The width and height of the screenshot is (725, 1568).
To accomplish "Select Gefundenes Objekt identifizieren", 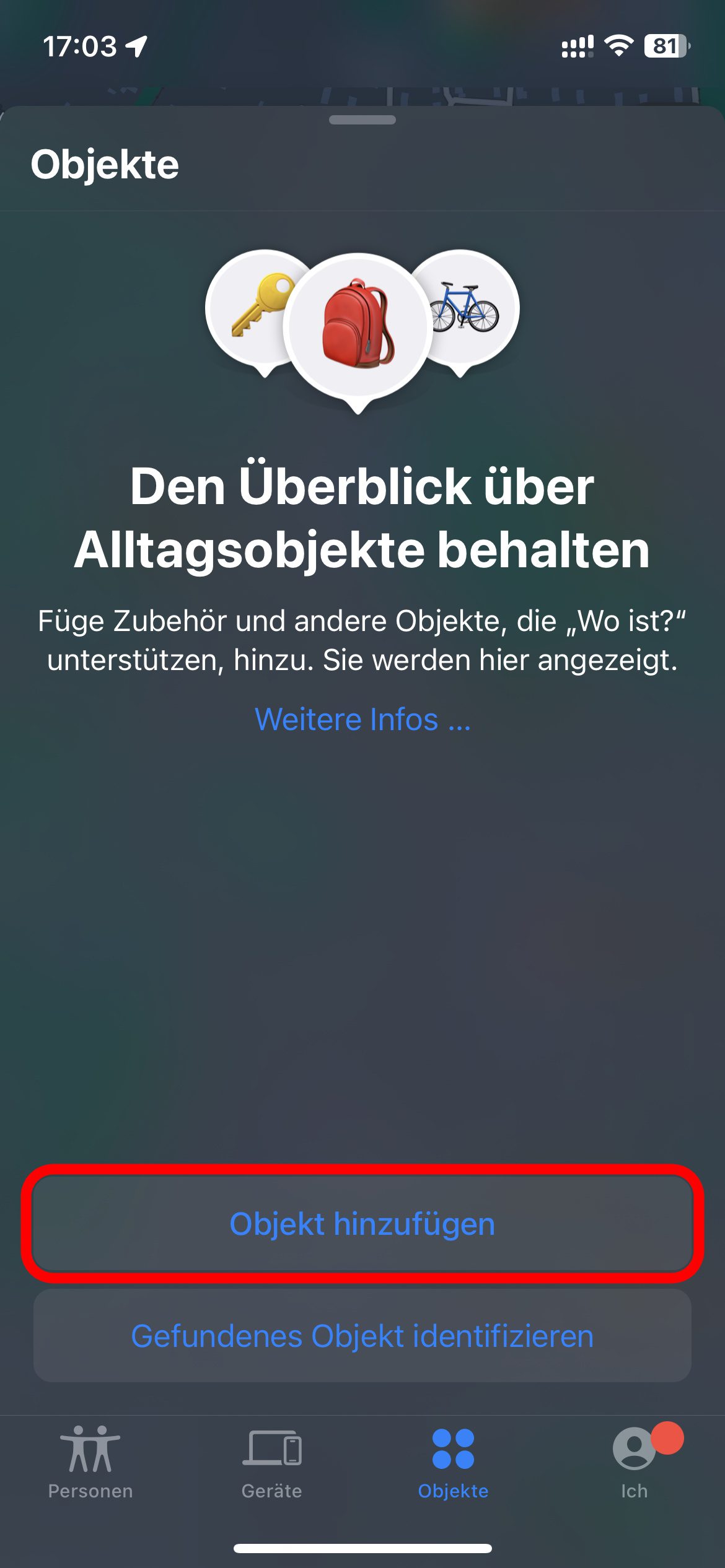I will tap(362, 1336).
